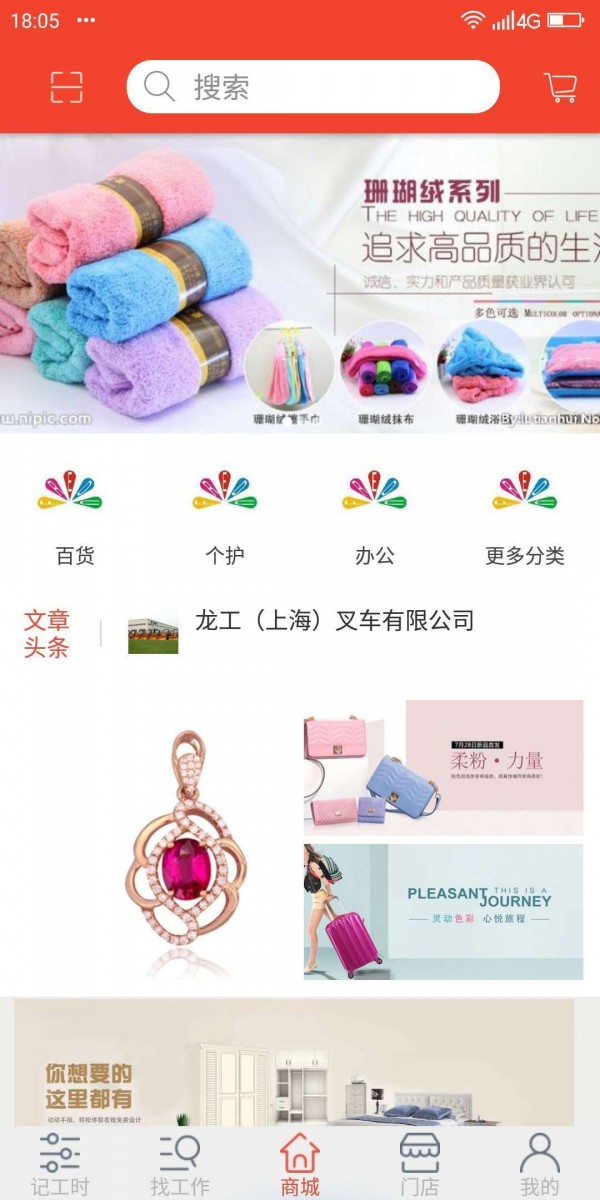Switch to the 记工时 tab

click(x=60, y=1165)
